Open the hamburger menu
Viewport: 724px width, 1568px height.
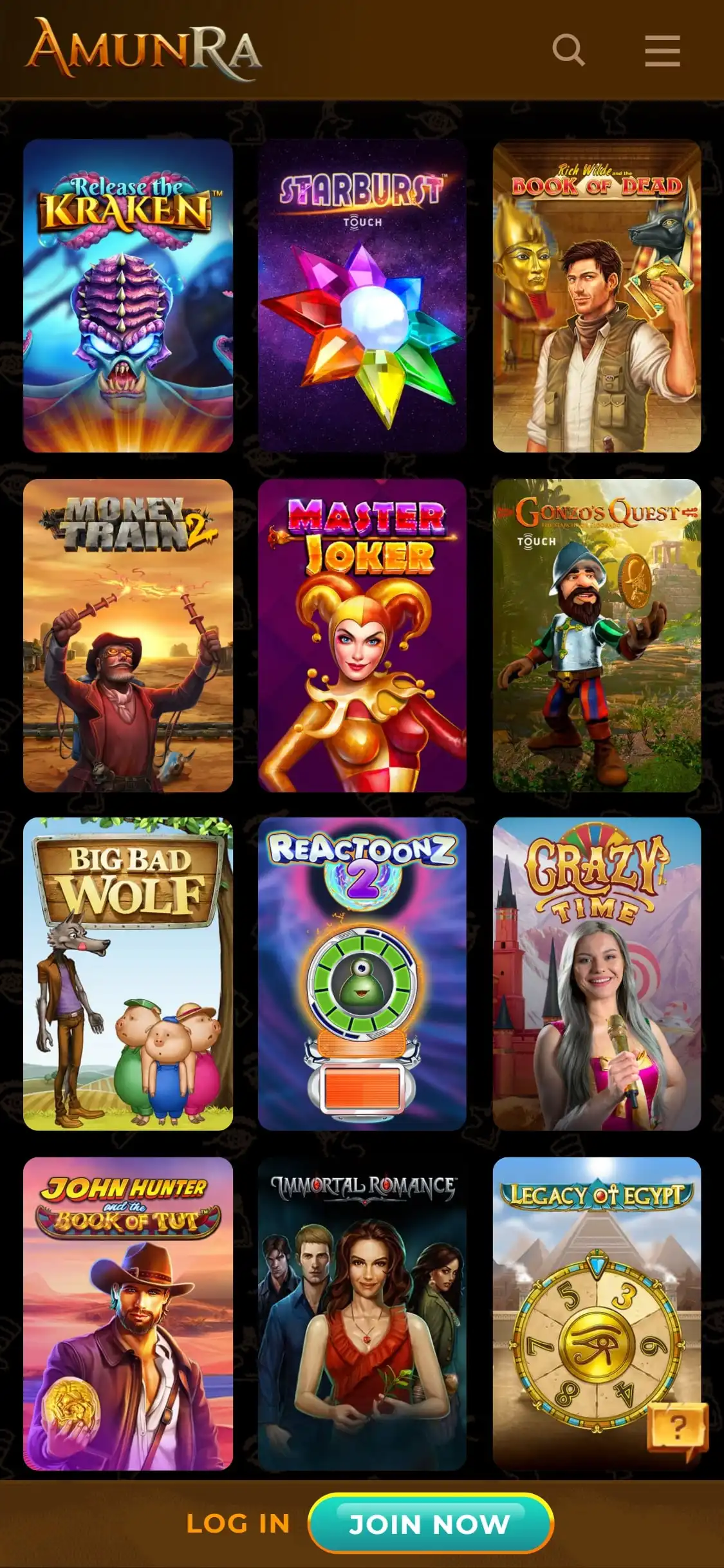tap(662, 51)
